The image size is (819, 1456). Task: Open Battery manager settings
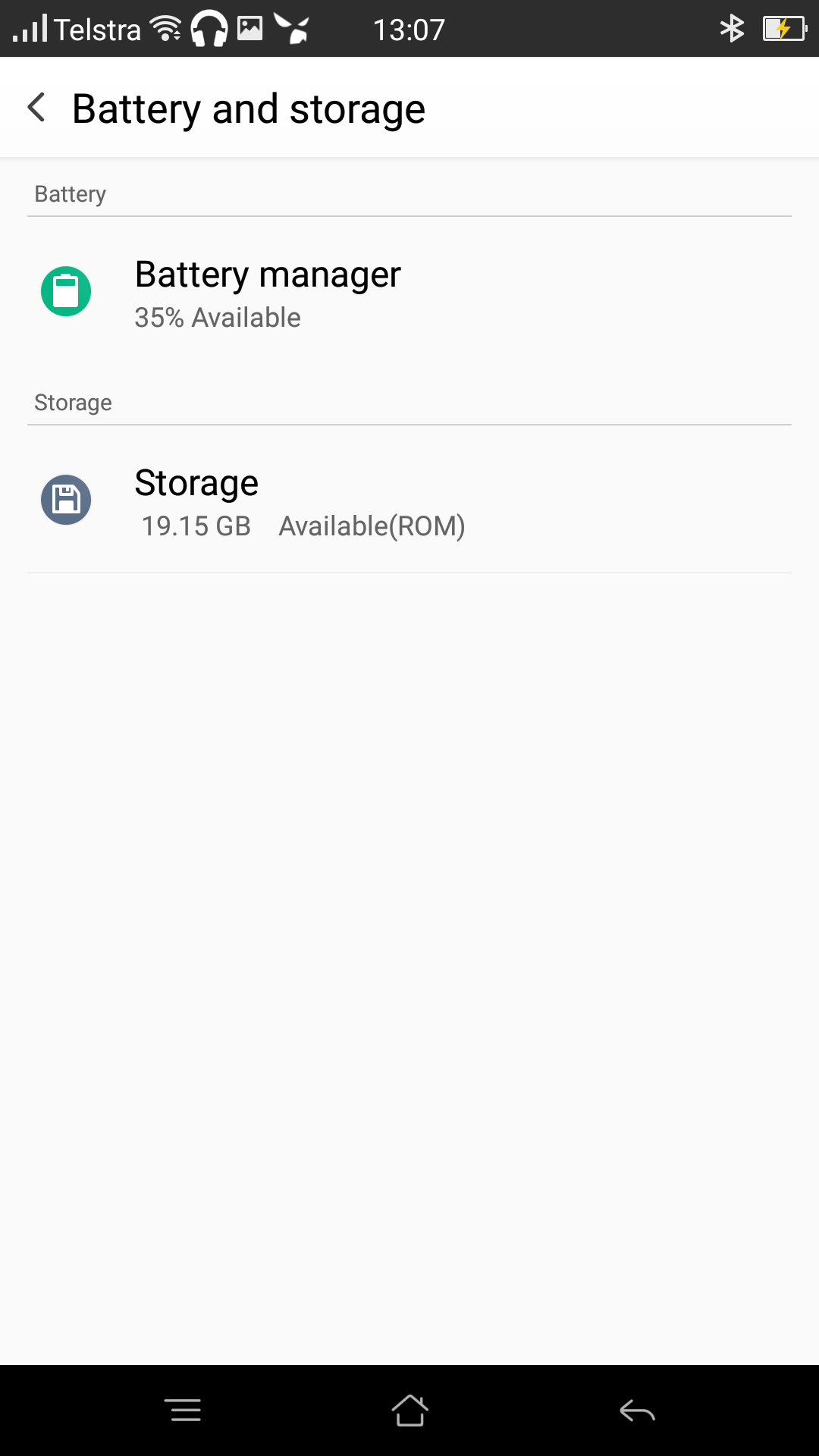coord(409,293)
